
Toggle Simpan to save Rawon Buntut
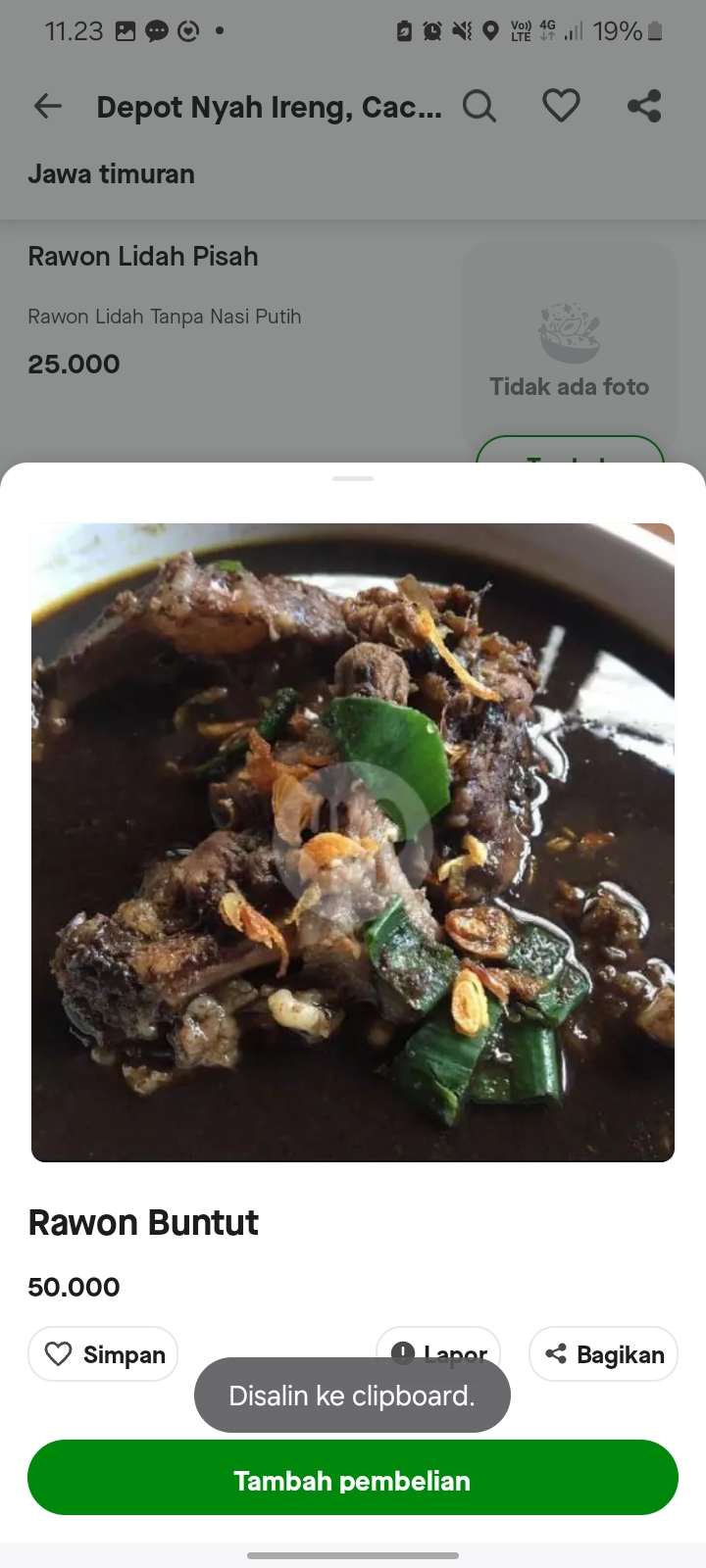click(x=102, y=1353)
